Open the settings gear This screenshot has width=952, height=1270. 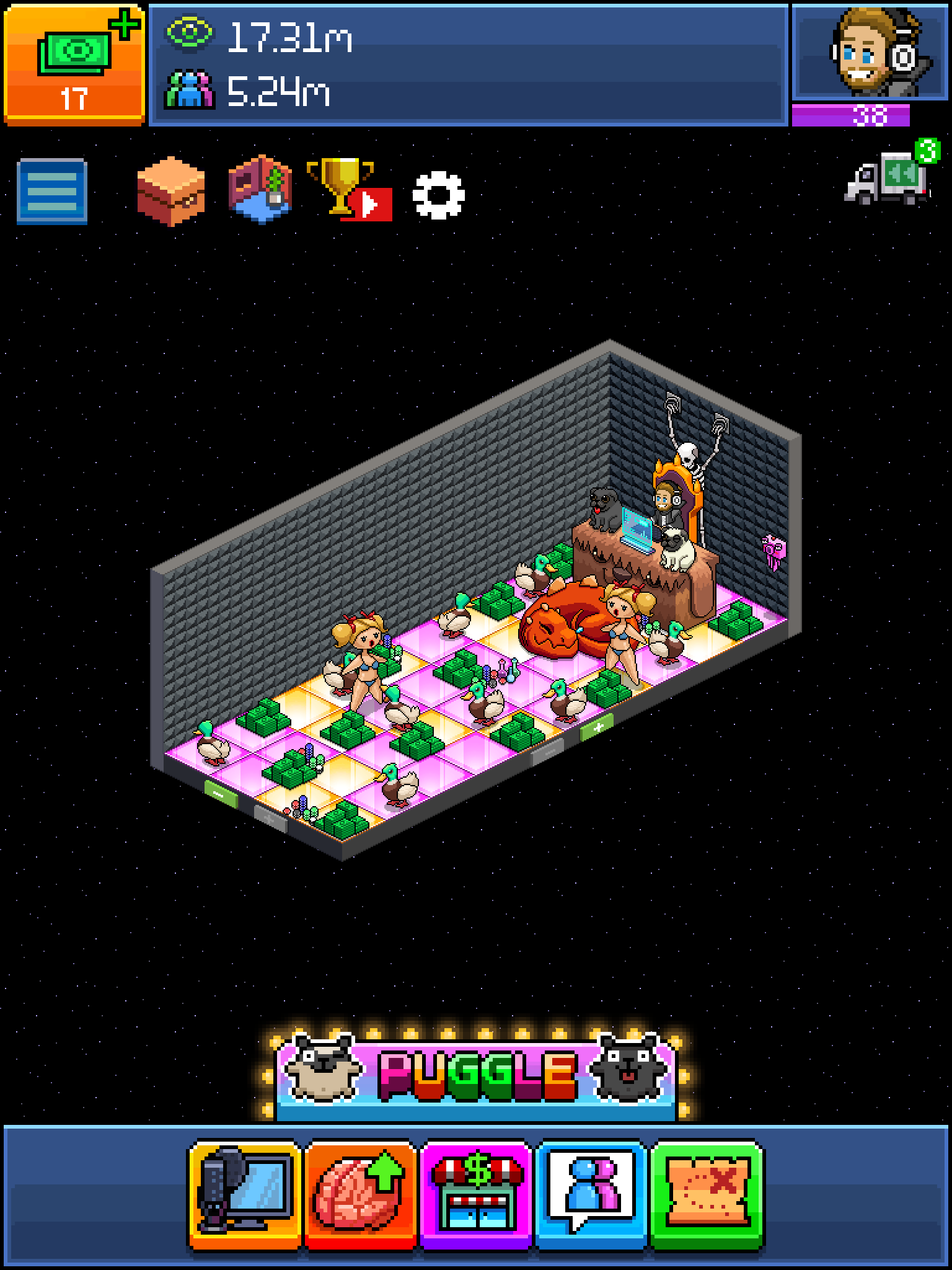click(x=438, y=195)
